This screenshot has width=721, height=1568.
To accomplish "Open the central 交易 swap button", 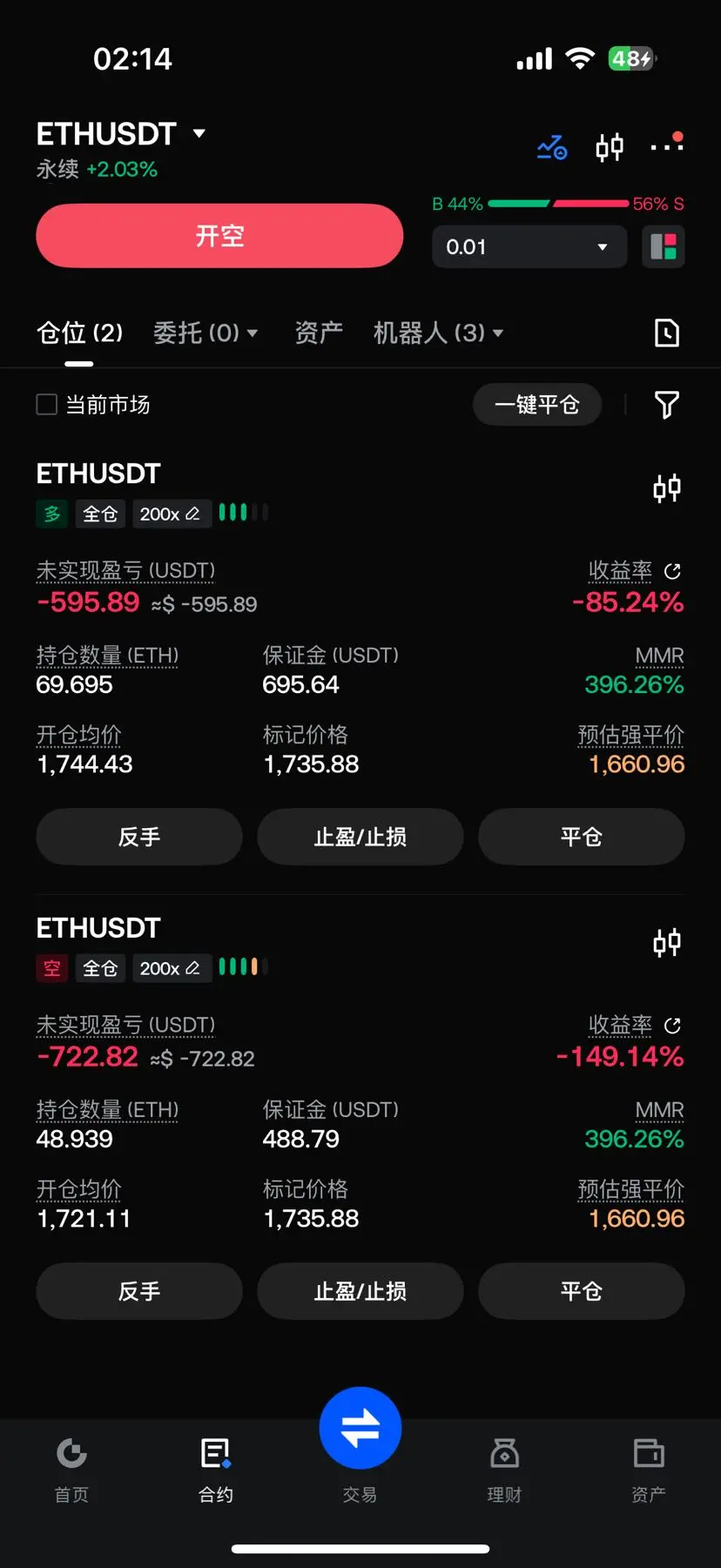I will (360, 1428).
